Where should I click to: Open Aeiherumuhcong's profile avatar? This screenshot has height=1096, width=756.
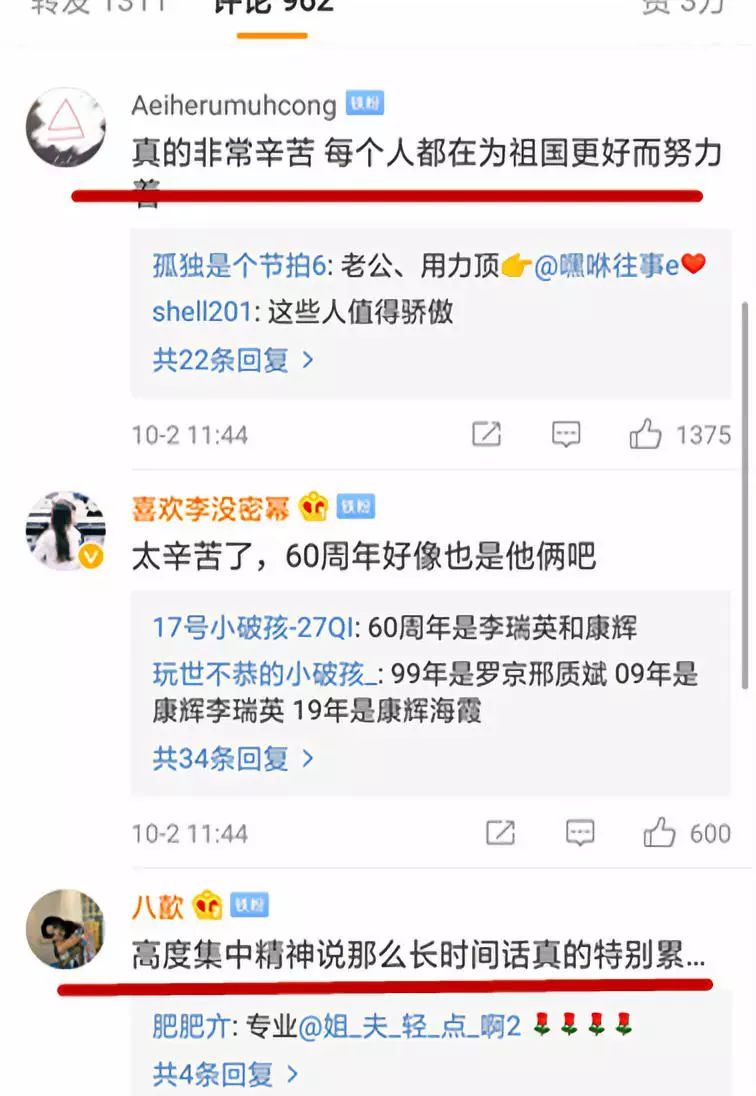65,127
